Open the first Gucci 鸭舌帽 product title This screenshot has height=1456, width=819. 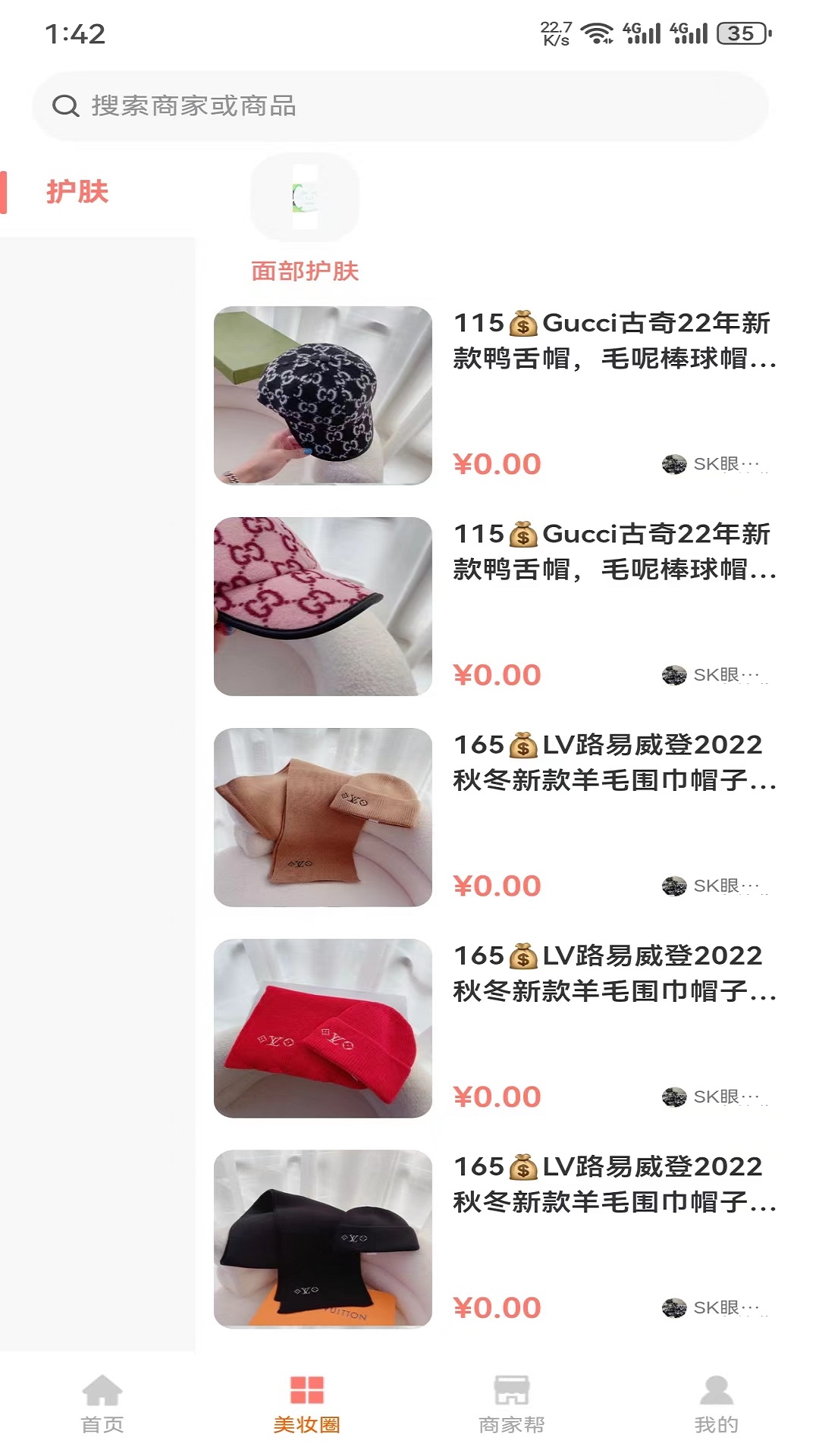click(x=614, y=345)
